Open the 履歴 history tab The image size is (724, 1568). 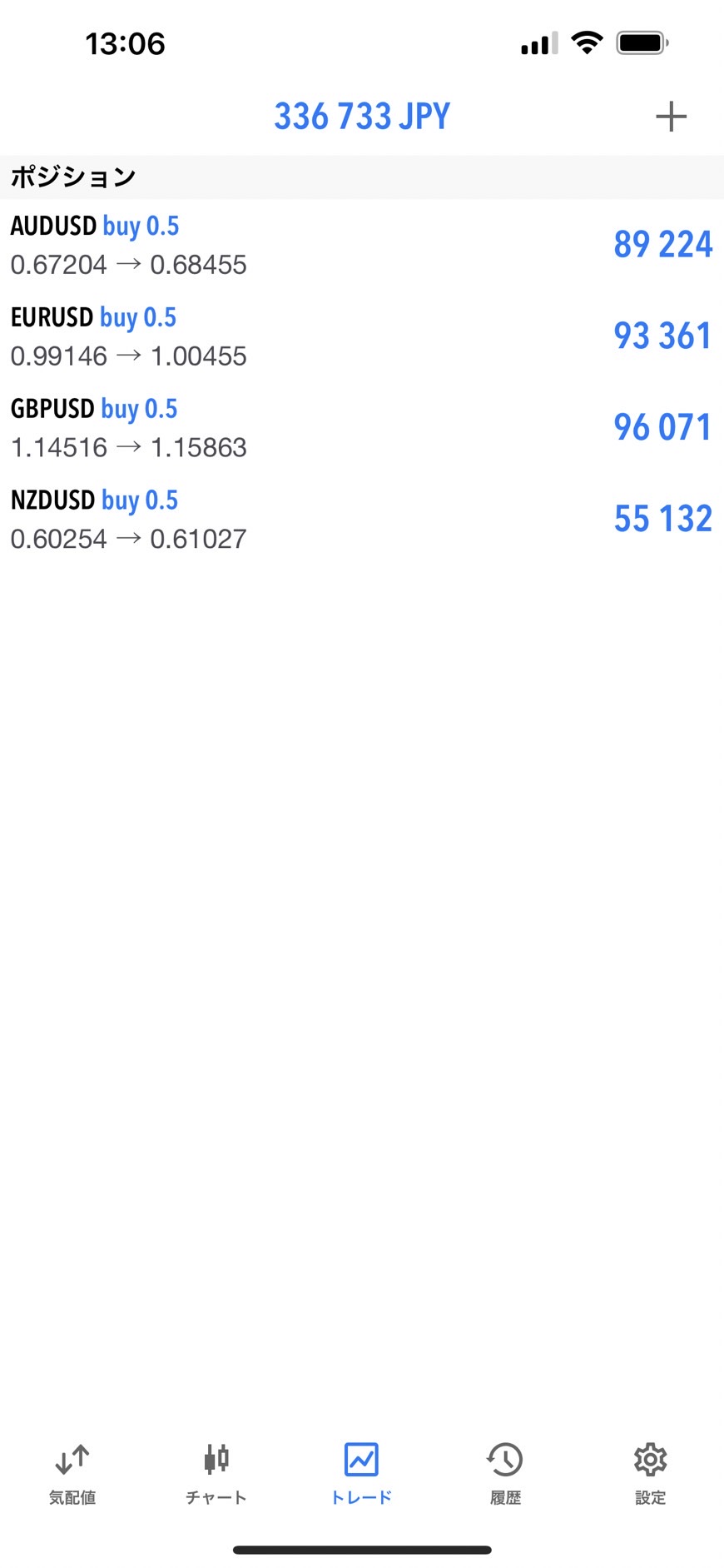(x=505, y=1474)
